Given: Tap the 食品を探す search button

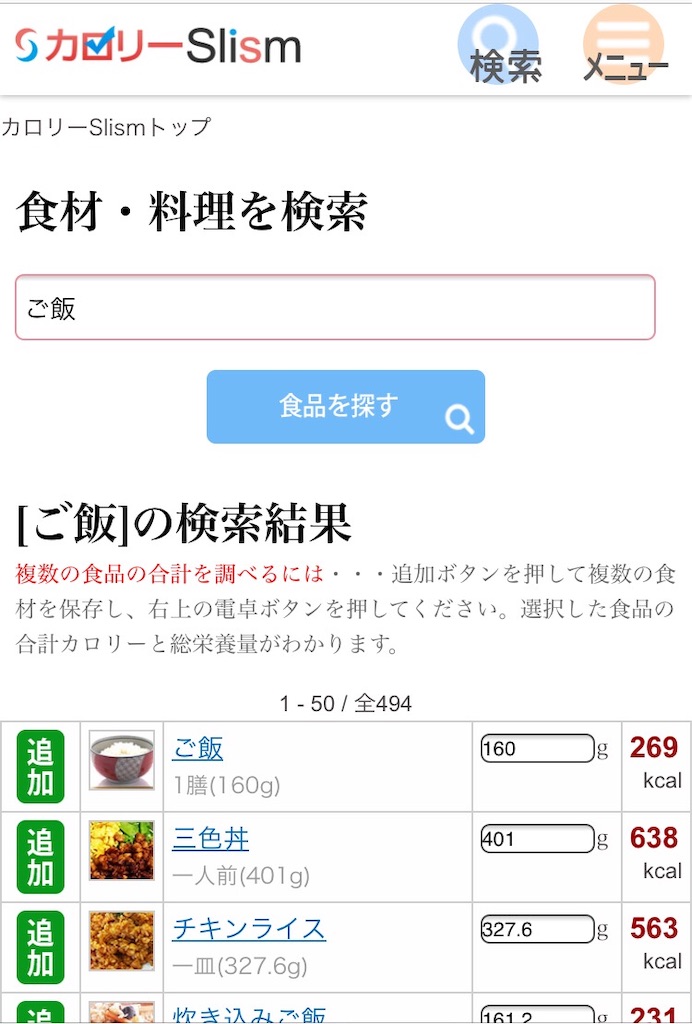Looking at the screenshot, I should pyautogui.click(x=345, y=407).
